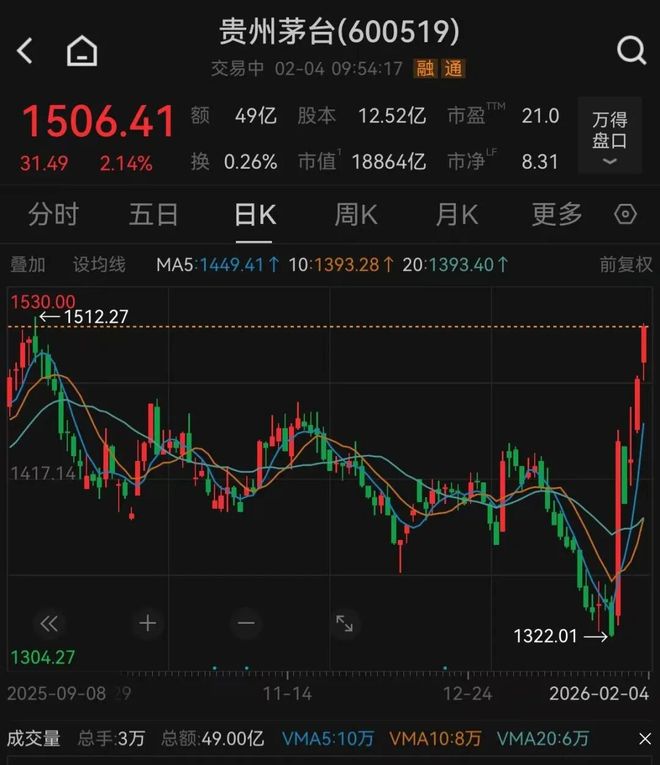
Task: Open the 更多 chart options
Action: tap(557, 214)
